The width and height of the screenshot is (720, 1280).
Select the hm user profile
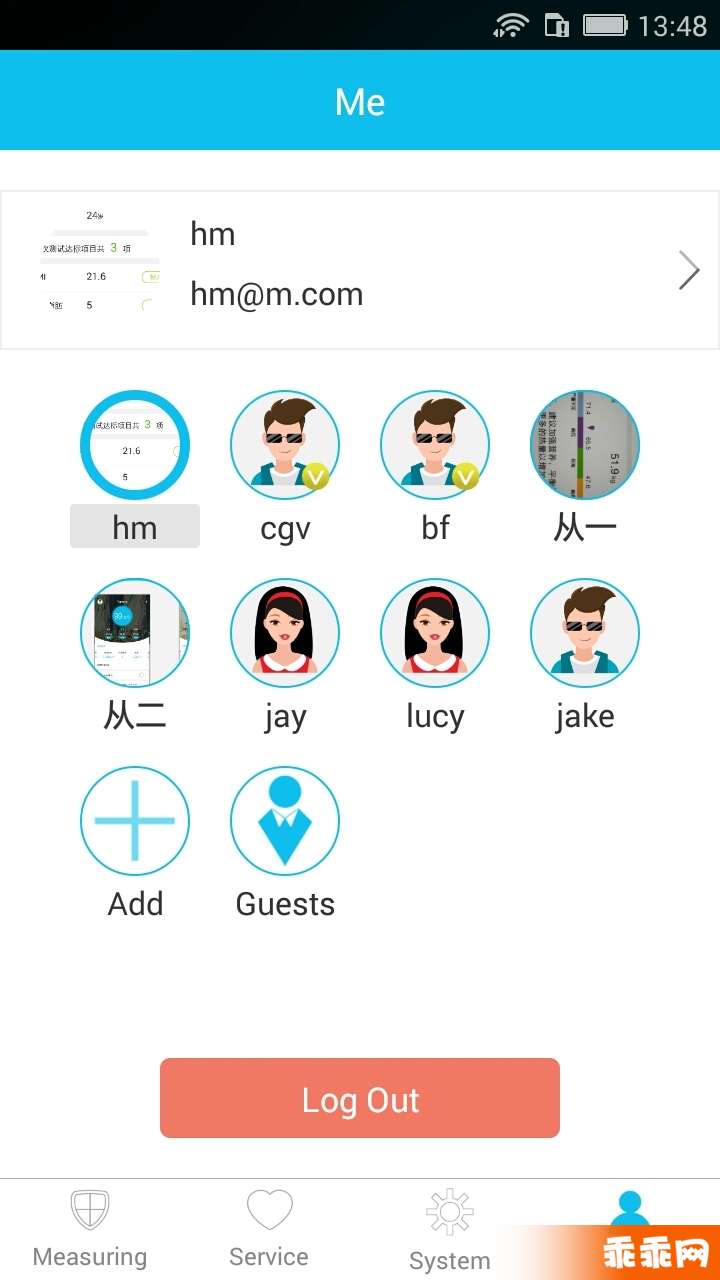click(x=135, y=446)
